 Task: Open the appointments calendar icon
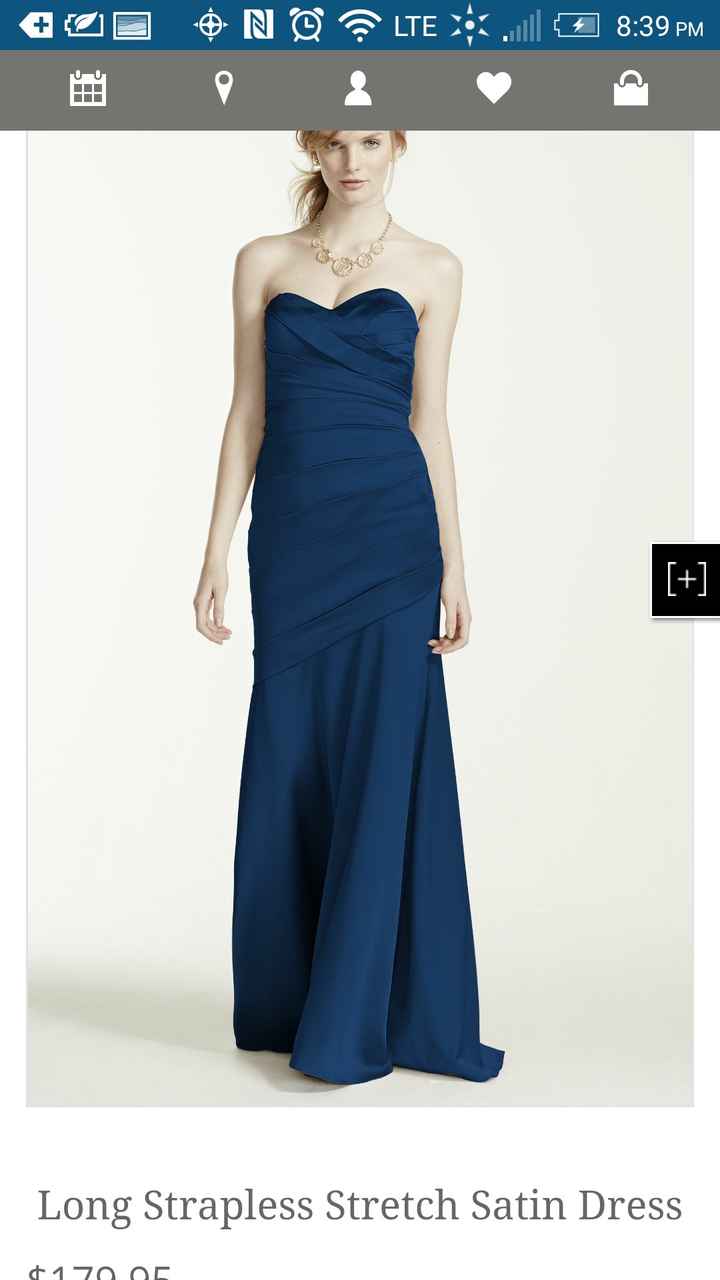(x=88, y=89)
